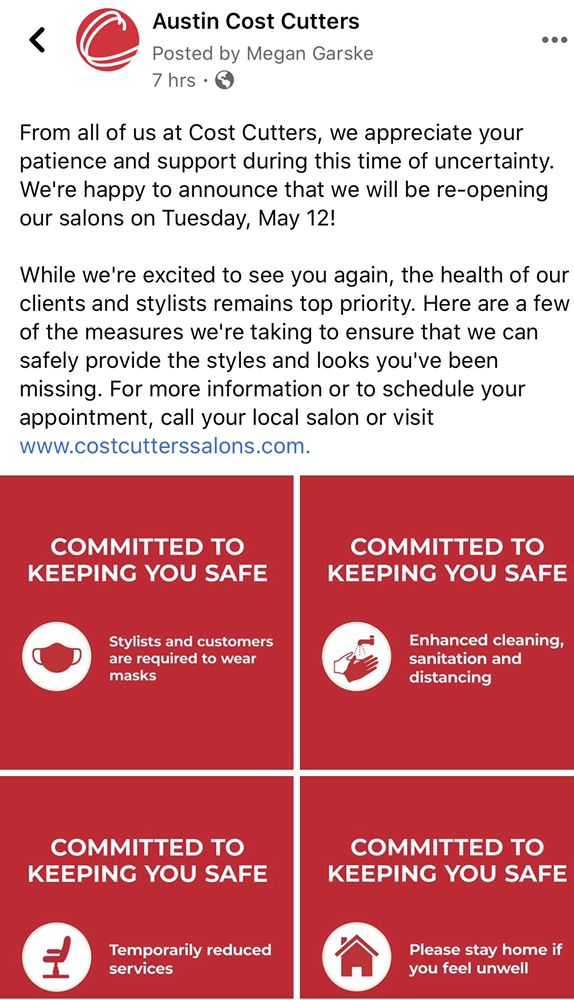This screenshot has width=574, height=1000.
Task: Open the temporarily reduced services image
Action: pyautogui.click(x=147, y=887)
